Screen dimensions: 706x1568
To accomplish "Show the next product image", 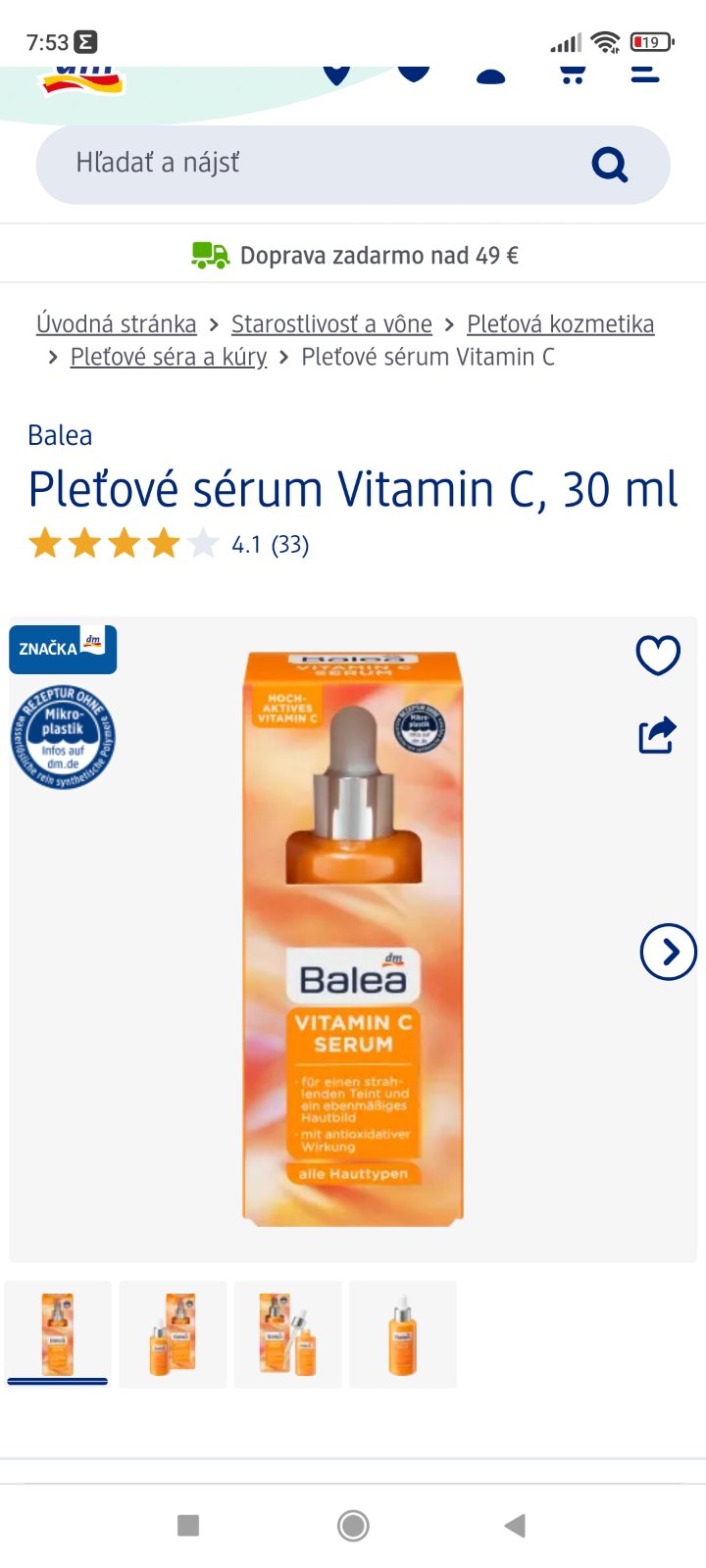I will click(x=668, y=952).
